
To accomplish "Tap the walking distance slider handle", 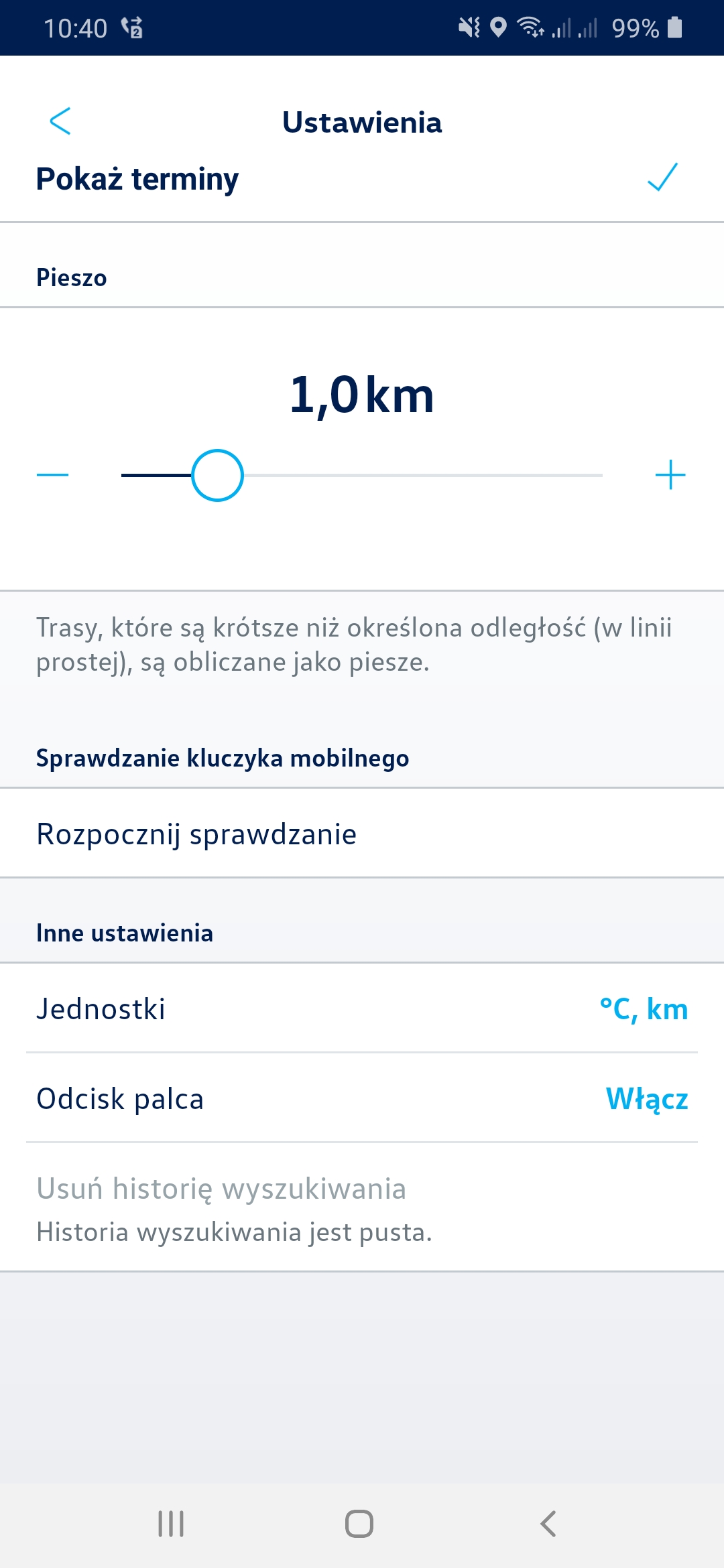I will 217,475.
